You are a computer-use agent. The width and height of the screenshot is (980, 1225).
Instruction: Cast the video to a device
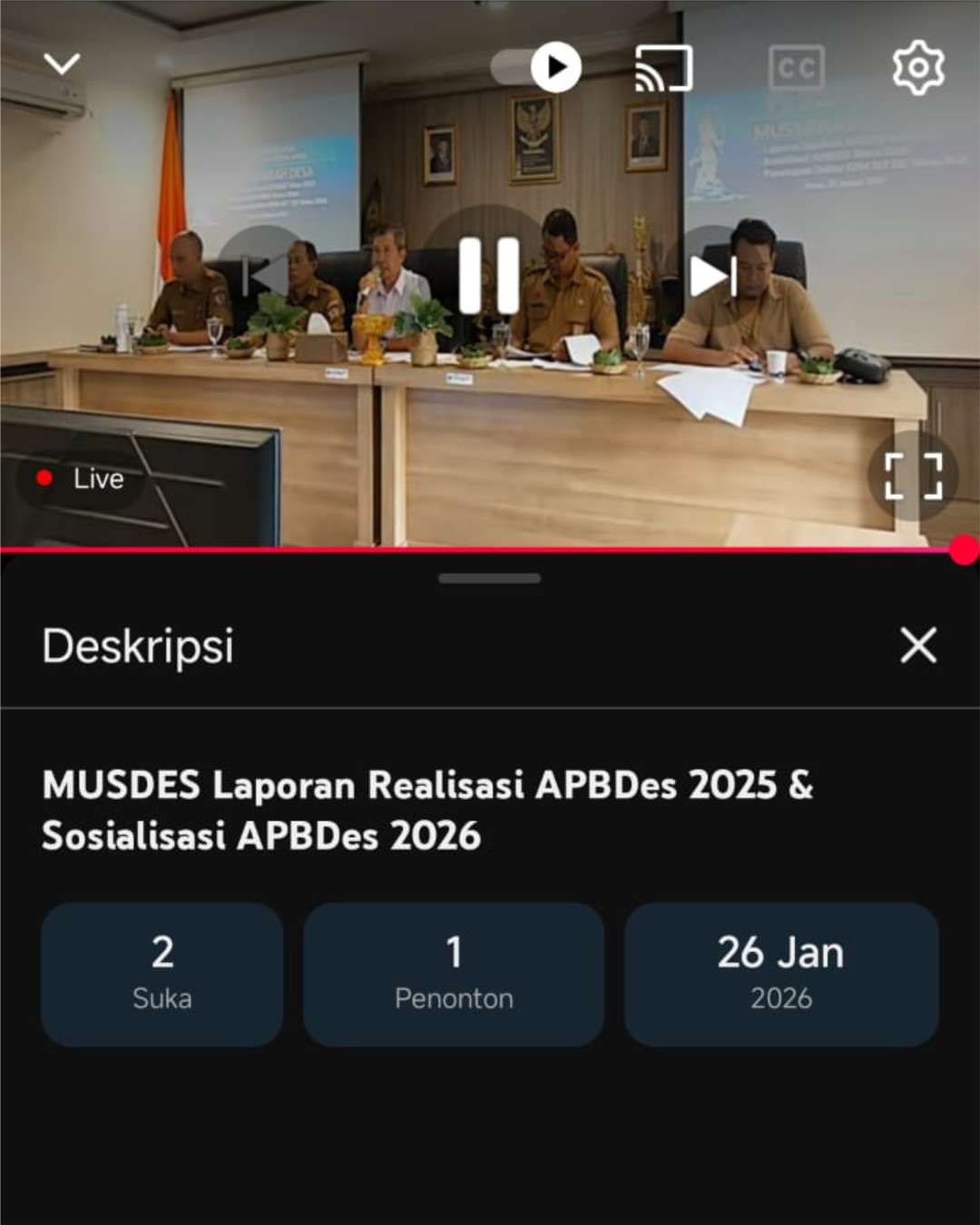[x=663, y=68]
